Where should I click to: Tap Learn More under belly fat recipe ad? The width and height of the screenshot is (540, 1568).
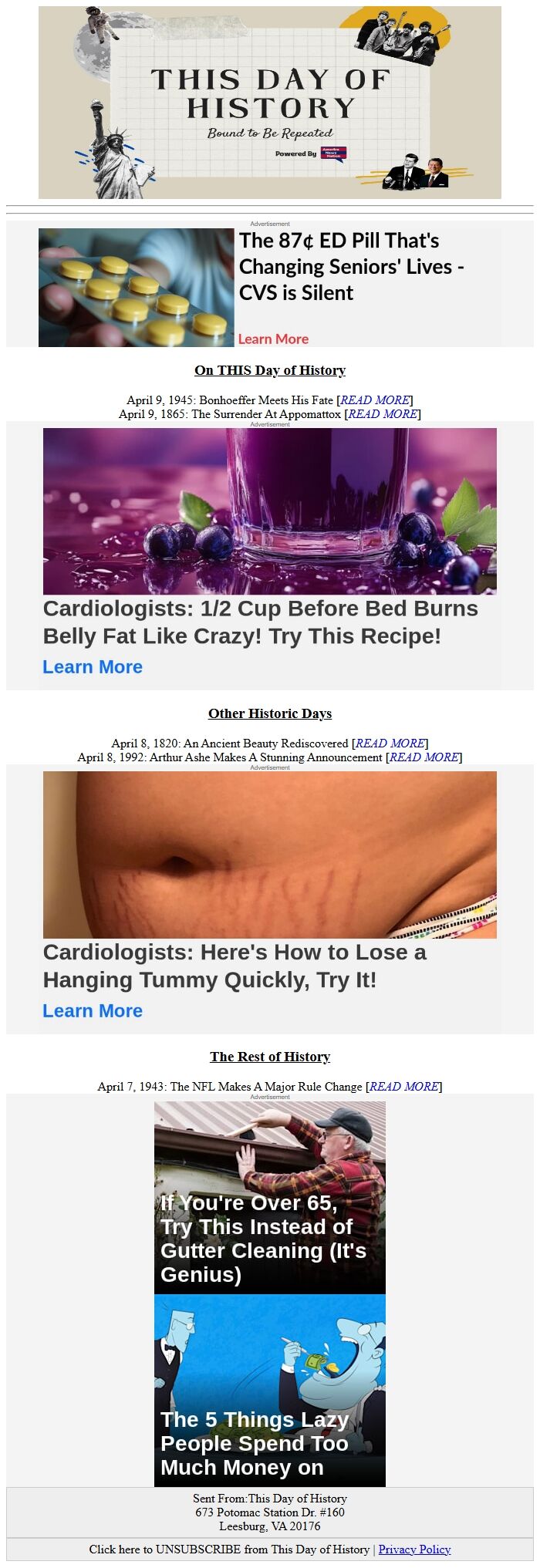[x=93, y=667]
